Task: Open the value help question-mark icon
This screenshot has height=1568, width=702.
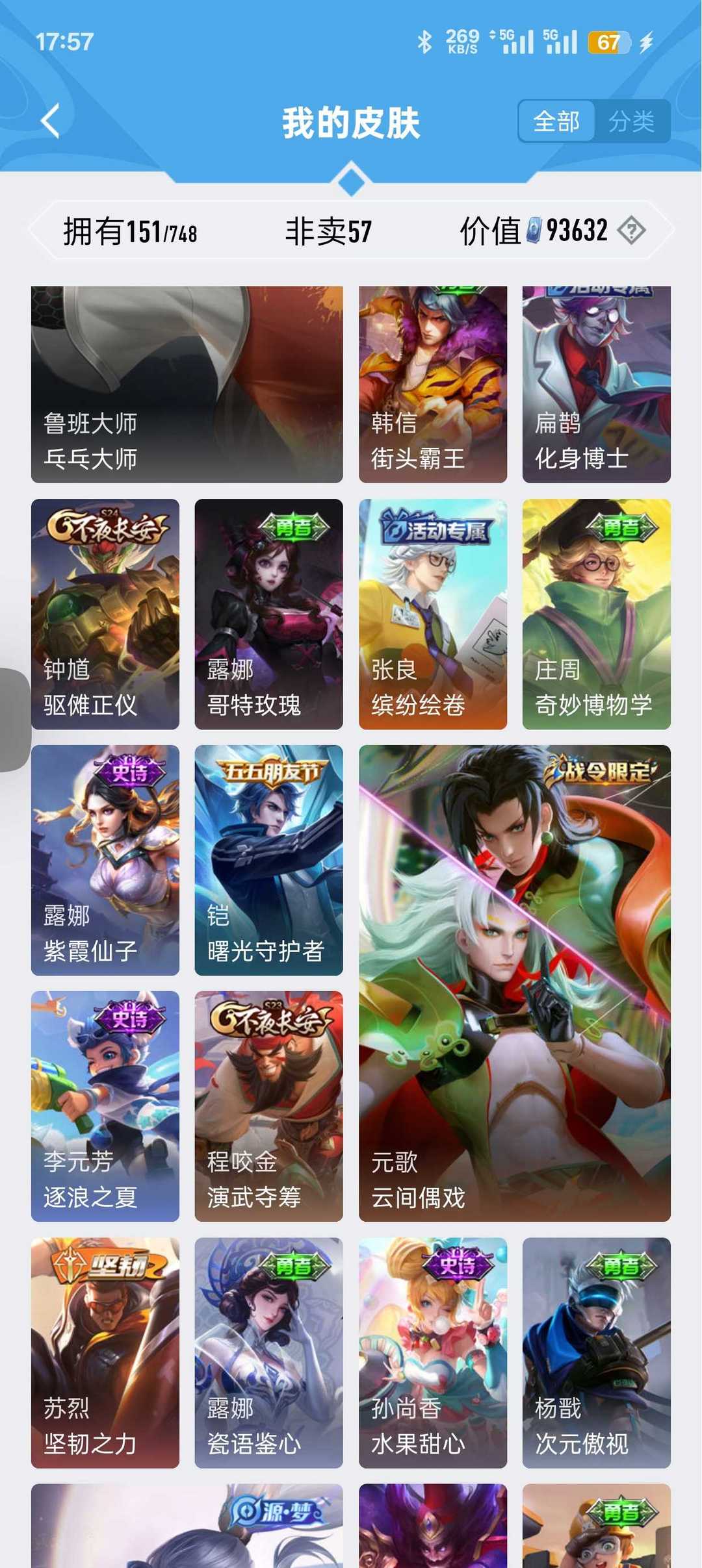Action: tap(631, 230)
